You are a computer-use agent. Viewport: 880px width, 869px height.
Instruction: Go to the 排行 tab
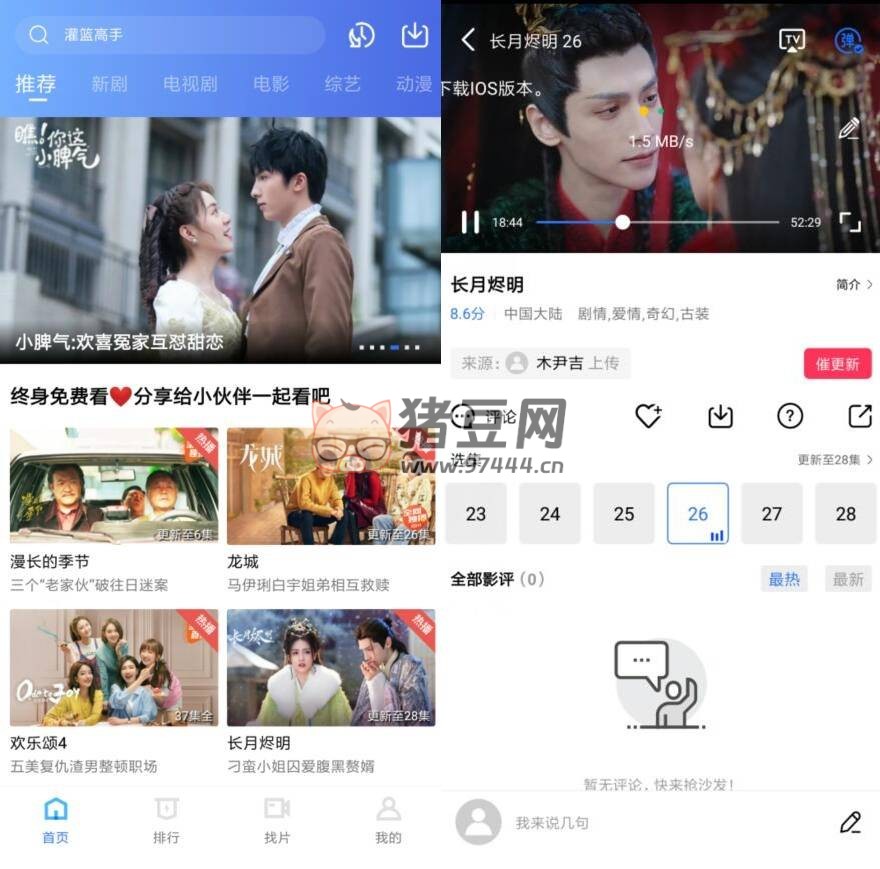166,820
